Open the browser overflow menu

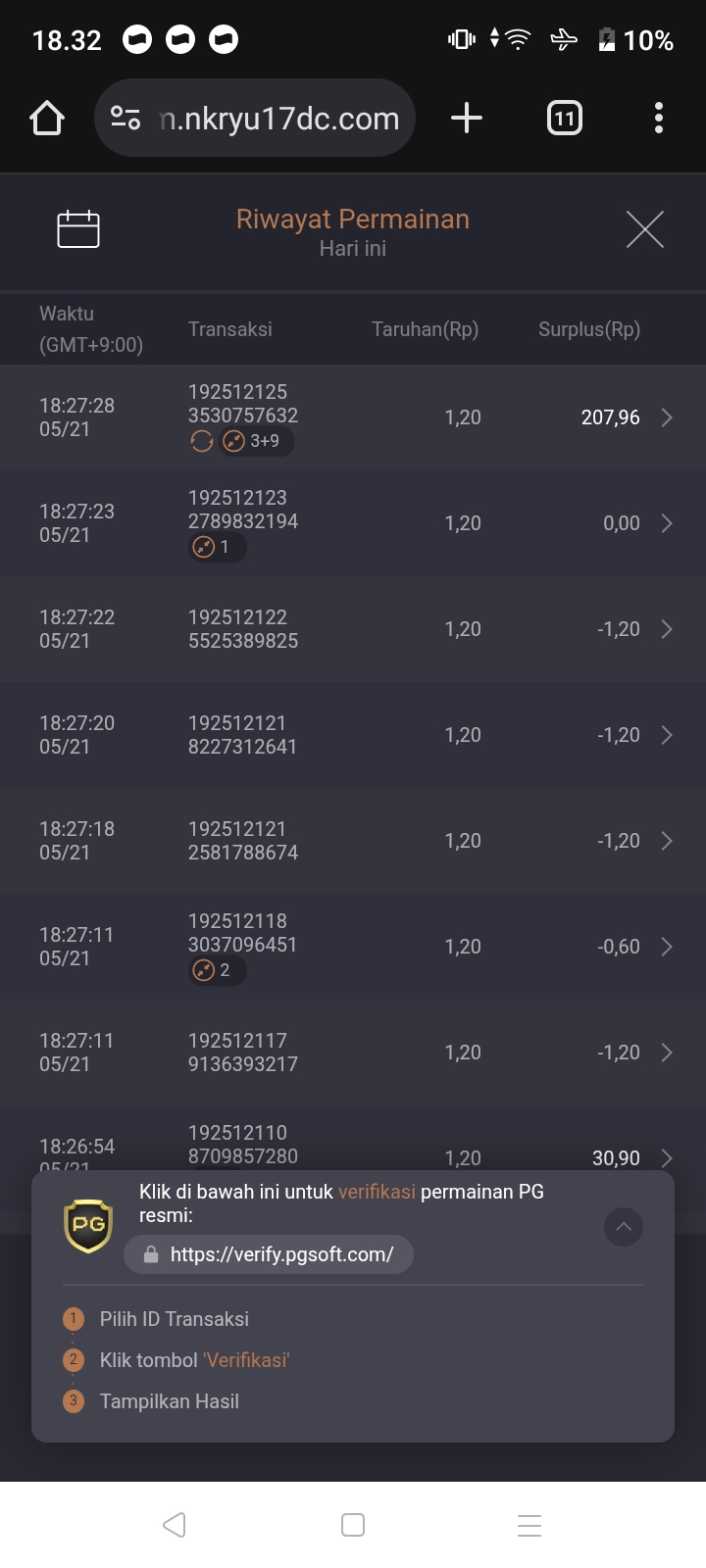point(659,119)
